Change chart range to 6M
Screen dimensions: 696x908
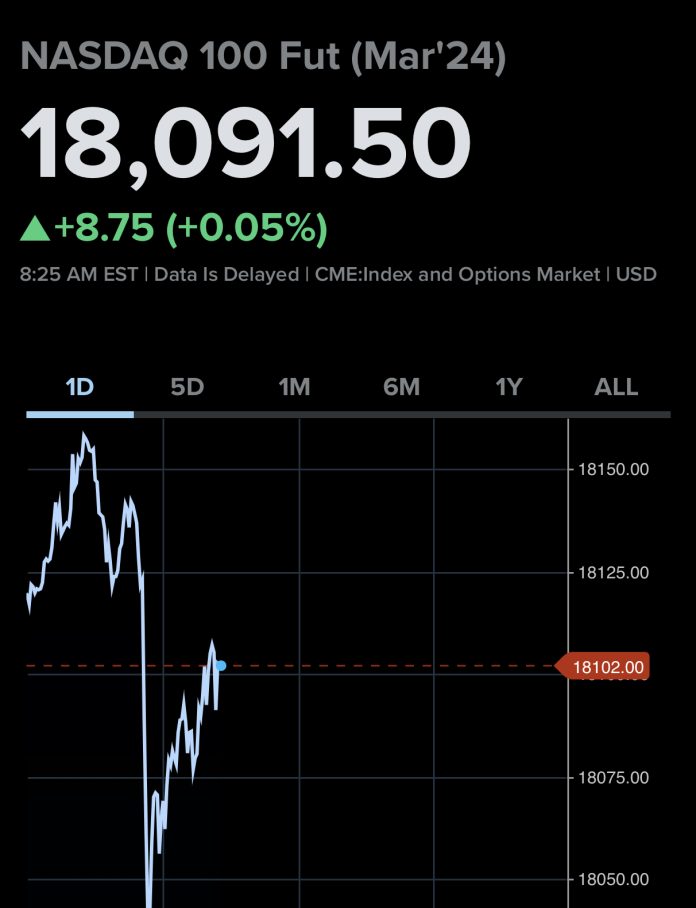402,387
